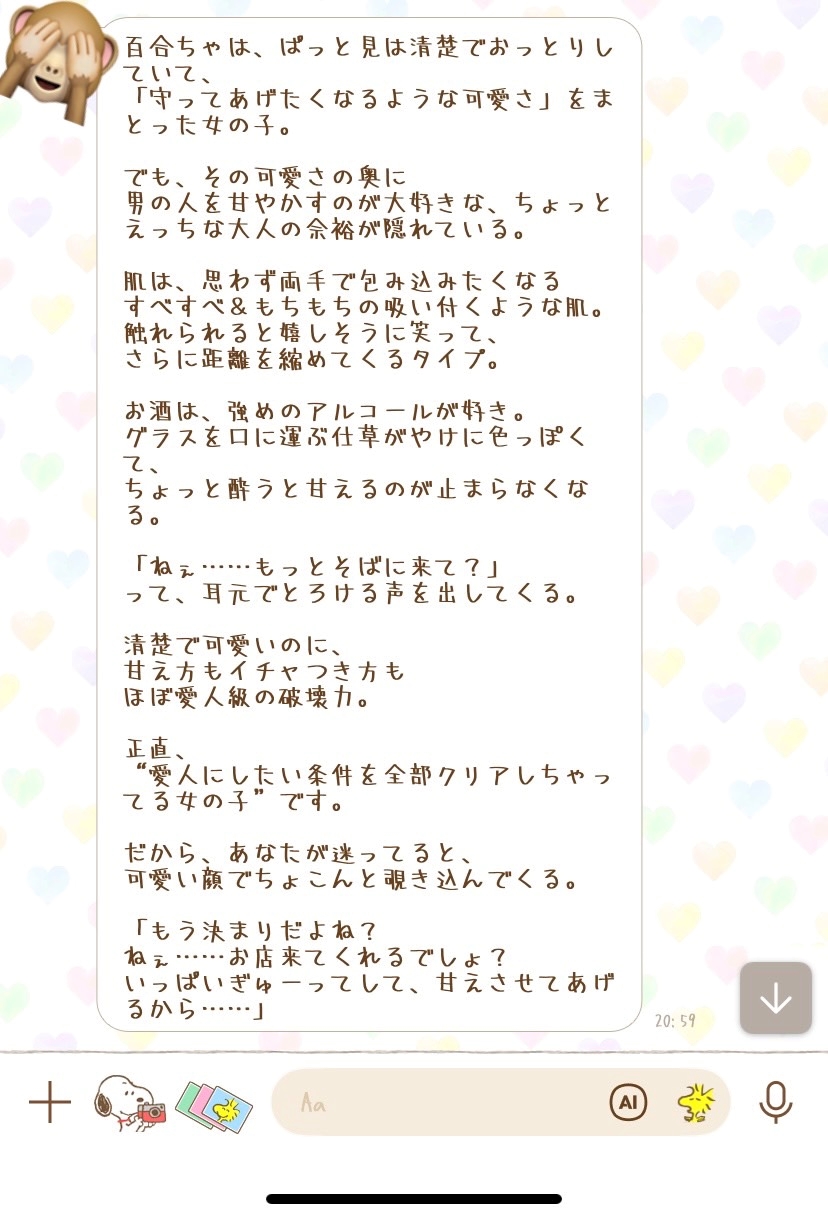Screen dimensions: 828x1220
Task: Open the sticker and emoji picker
Action: point(696,1102)
